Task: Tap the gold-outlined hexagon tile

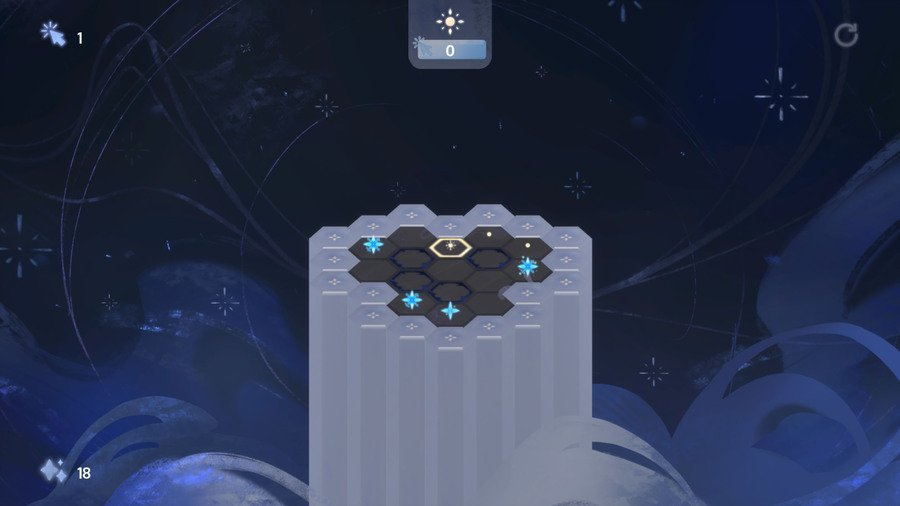Action: 451,245
